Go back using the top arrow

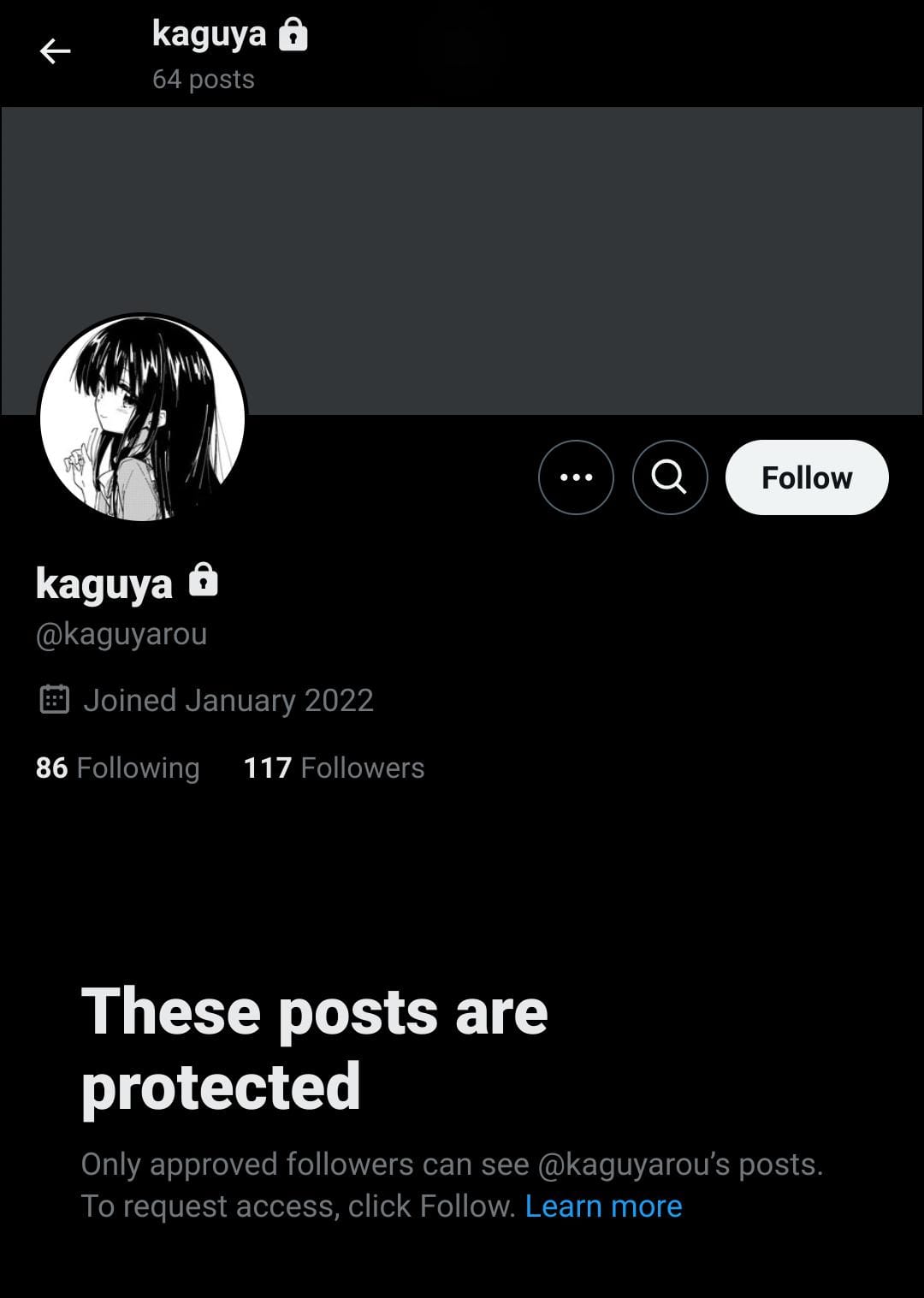[55, 52]
